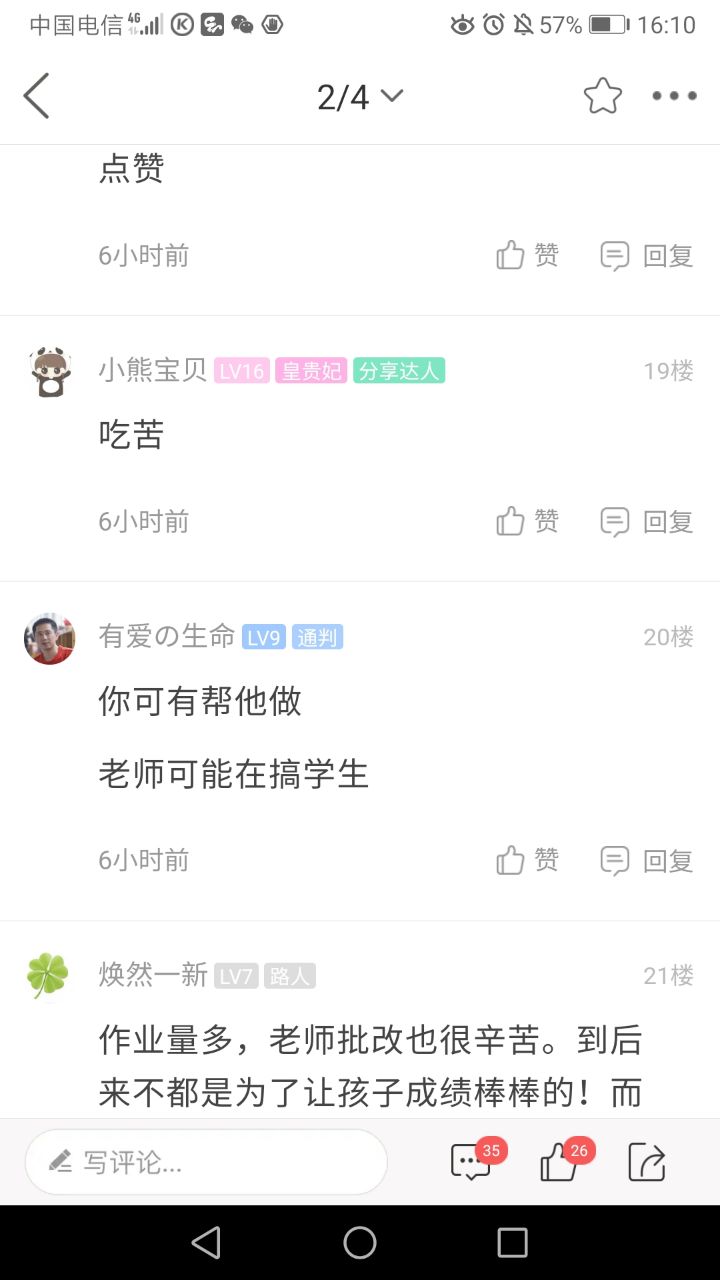
Task: Like the post using thumbs-up with 26
Action: pyautogui.click(x=560, y=1162)
